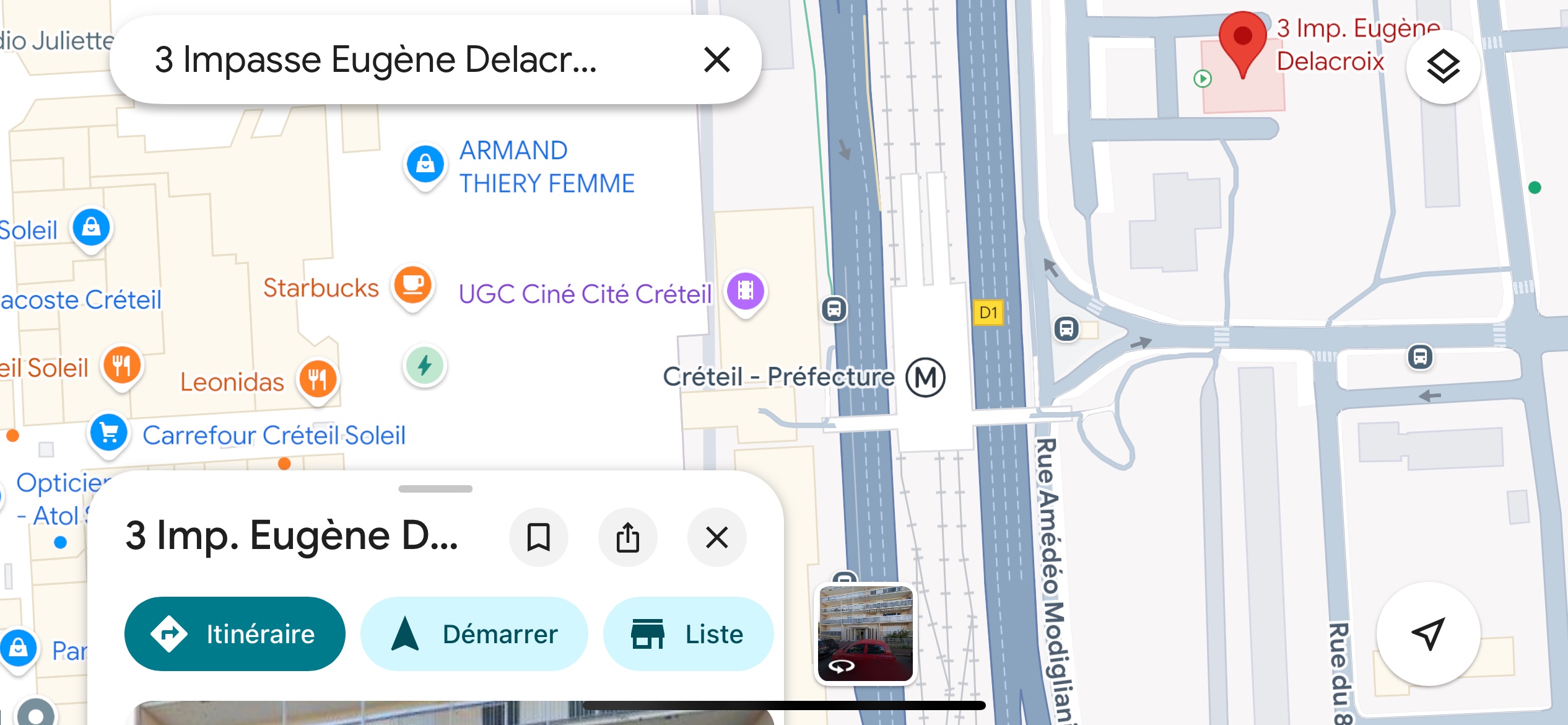Viewport: 1568px width, 725px height.
Task: Start navigation with Démarrer
Action: point(474,634)
